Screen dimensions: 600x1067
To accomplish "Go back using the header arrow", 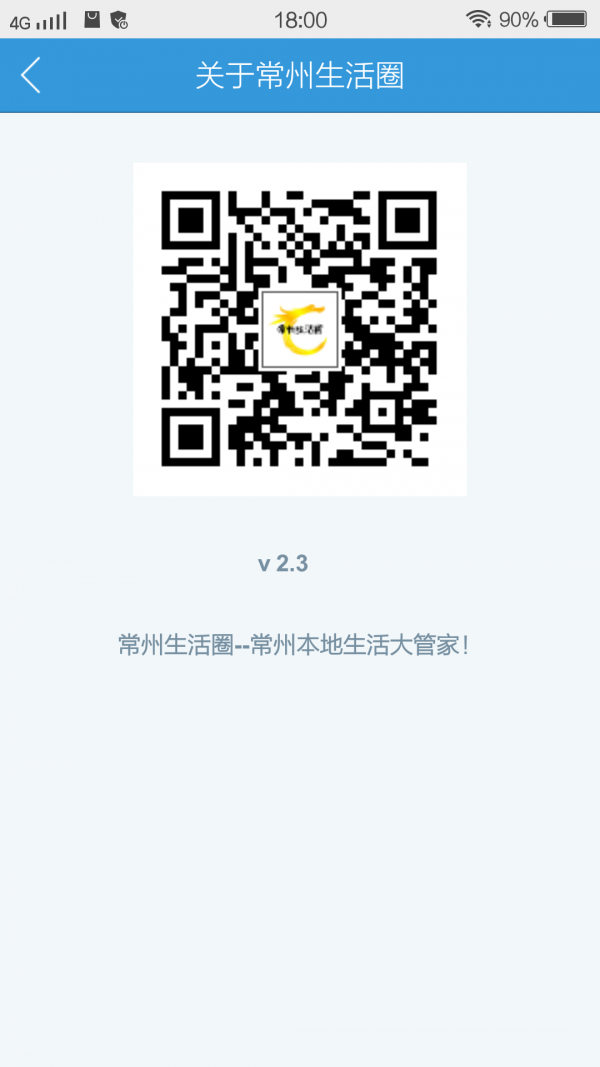I will (x=31, y=75).
